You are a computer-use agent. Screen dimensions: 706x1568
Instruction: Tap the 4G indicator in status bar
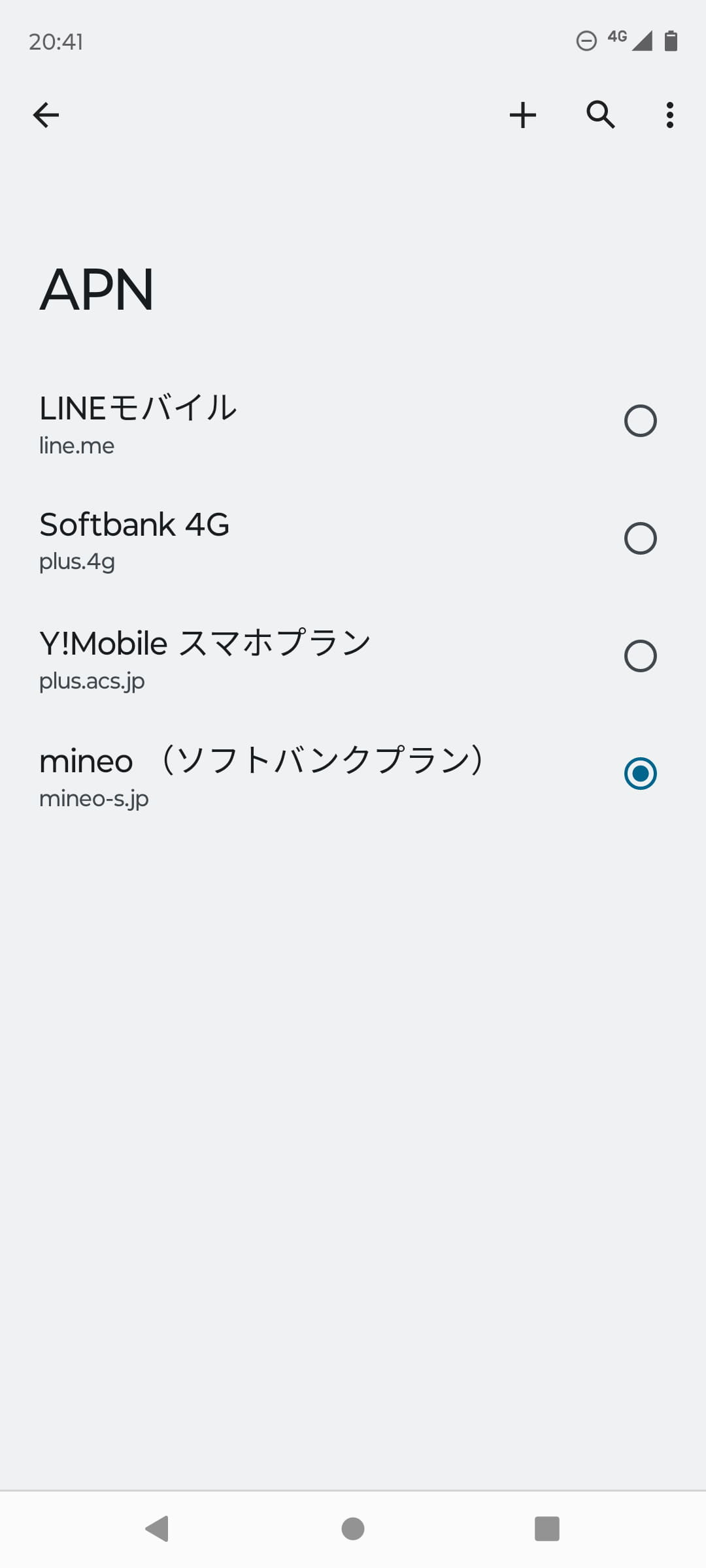tap(617, 37)
